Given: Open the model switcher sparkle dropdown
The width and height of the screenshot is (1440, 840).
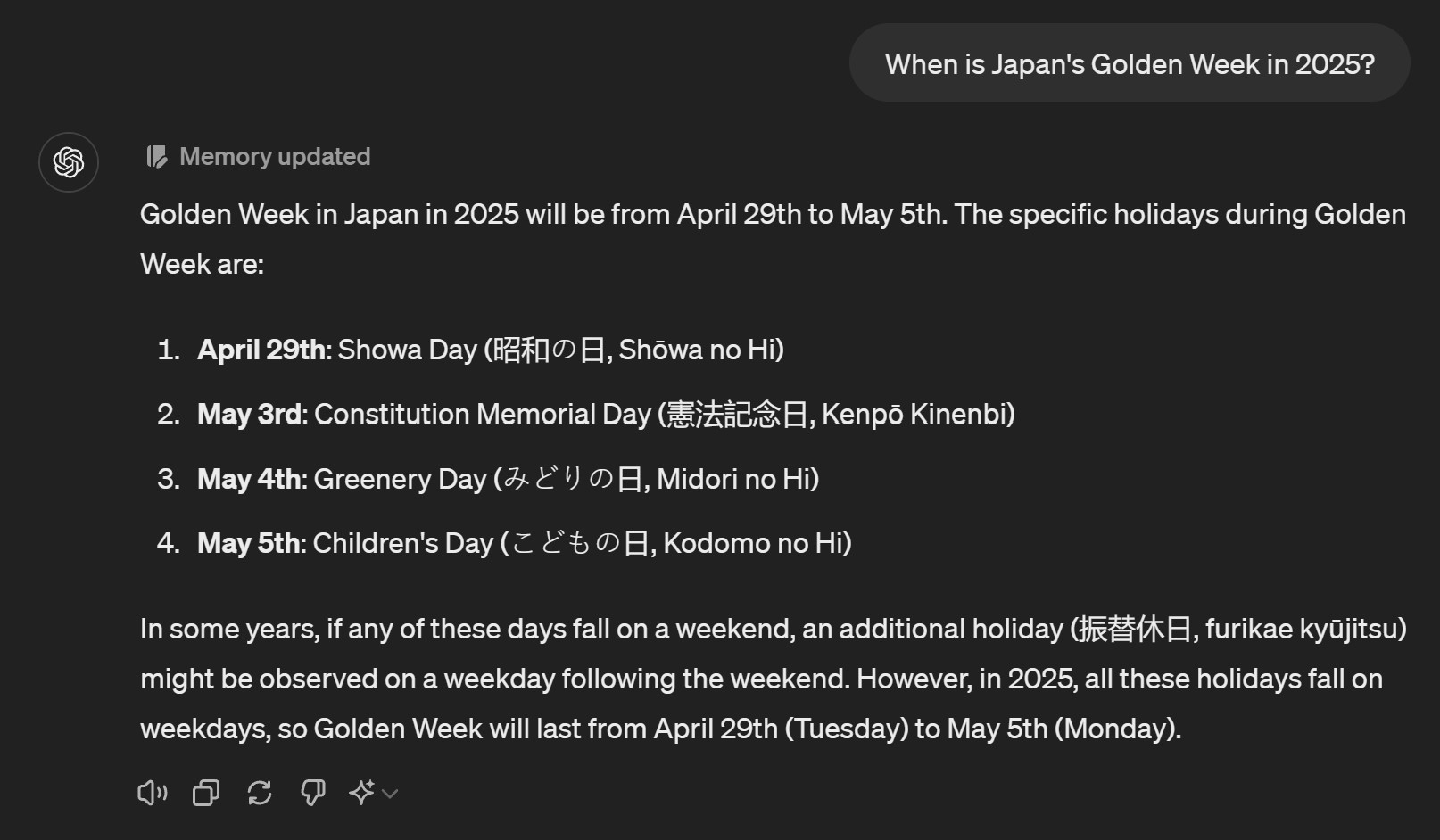Looking at the screenshot, I should pos(373,793).
